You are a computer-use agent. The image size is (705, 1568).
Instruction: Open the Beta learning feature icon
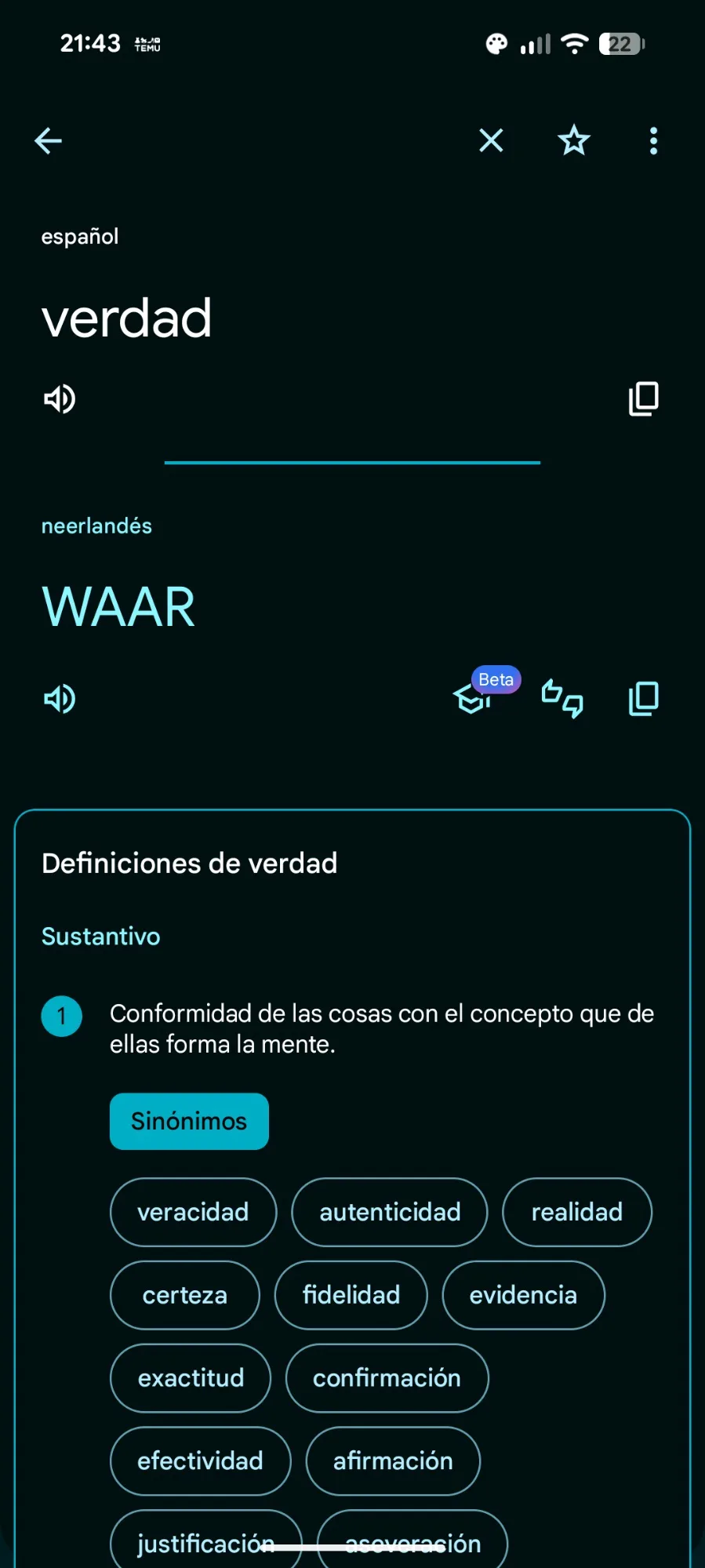[474, 697]
